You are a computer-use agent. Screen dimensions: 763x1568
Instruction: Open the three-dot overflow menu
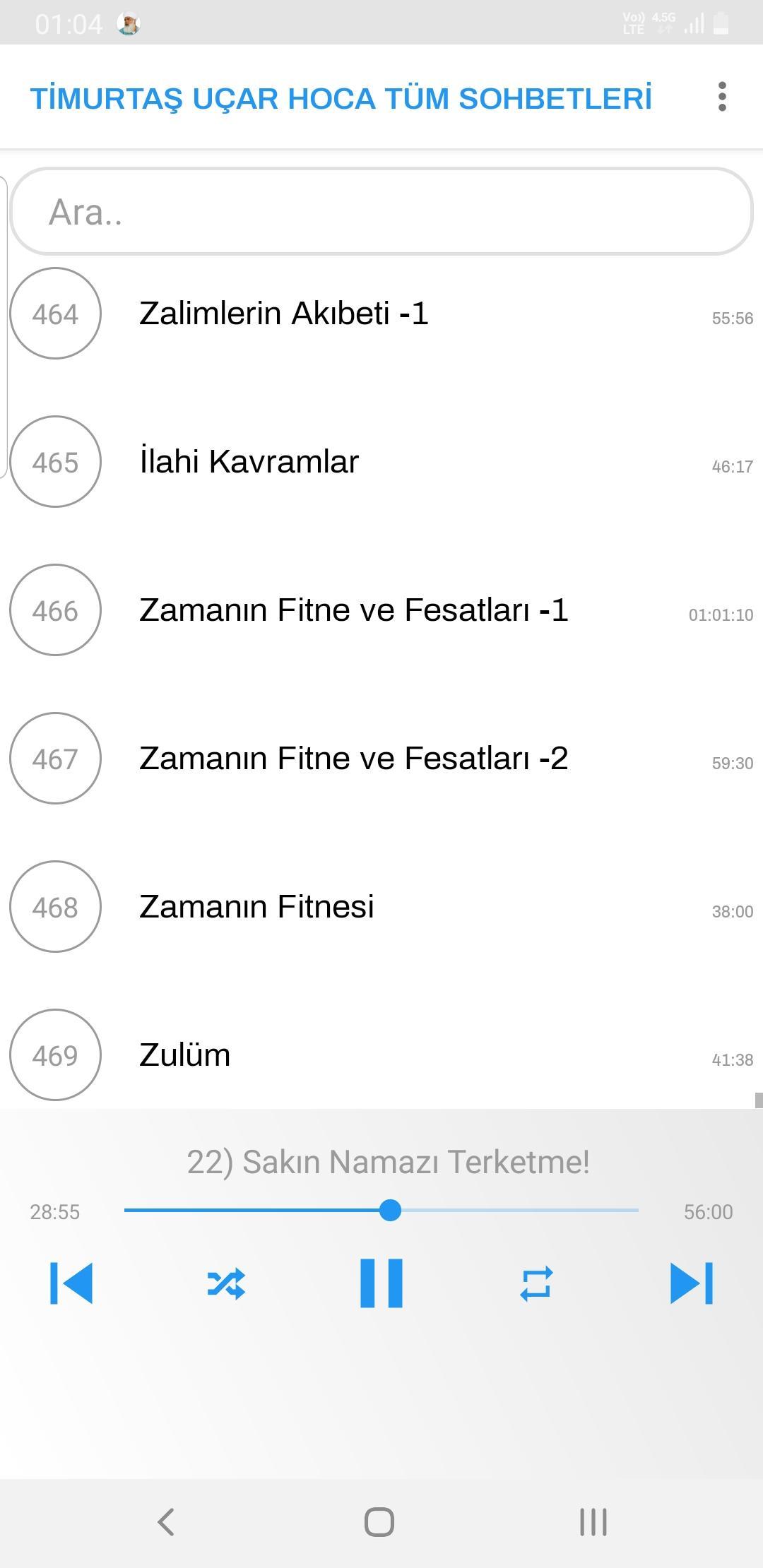[721, 97]
